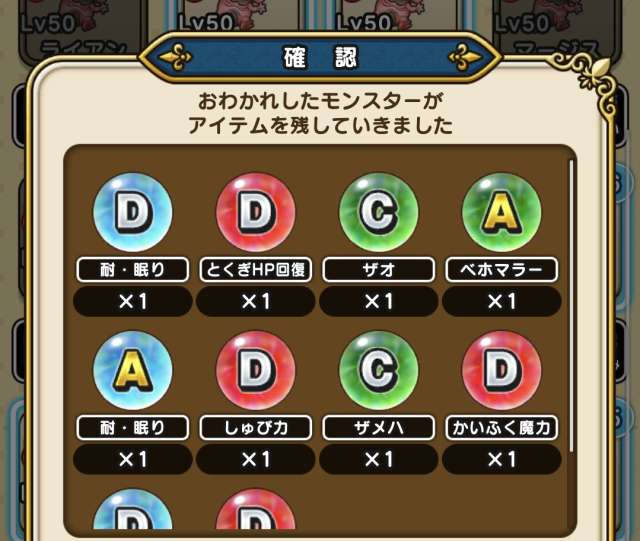The width and height of the screenshot is (640, 541).
Task: Tap the A-rank 耐・眠り orb
Action: (x=133, y=369)
